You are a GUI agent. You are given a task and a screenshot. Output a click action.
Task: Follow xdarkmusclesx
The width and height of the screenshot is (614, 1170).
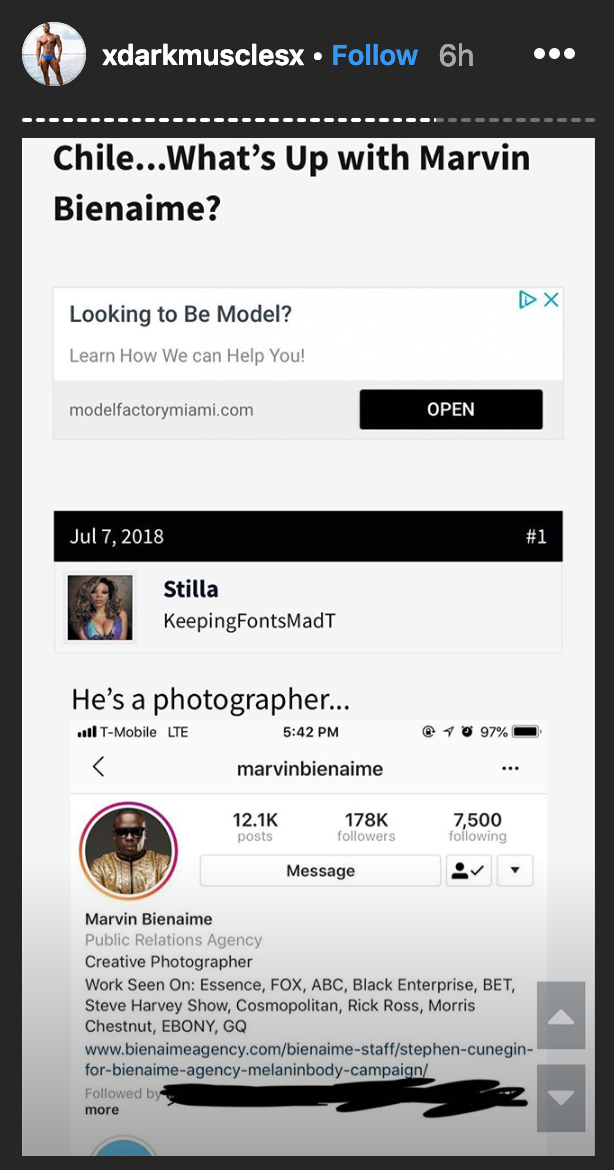click(374, 55)
